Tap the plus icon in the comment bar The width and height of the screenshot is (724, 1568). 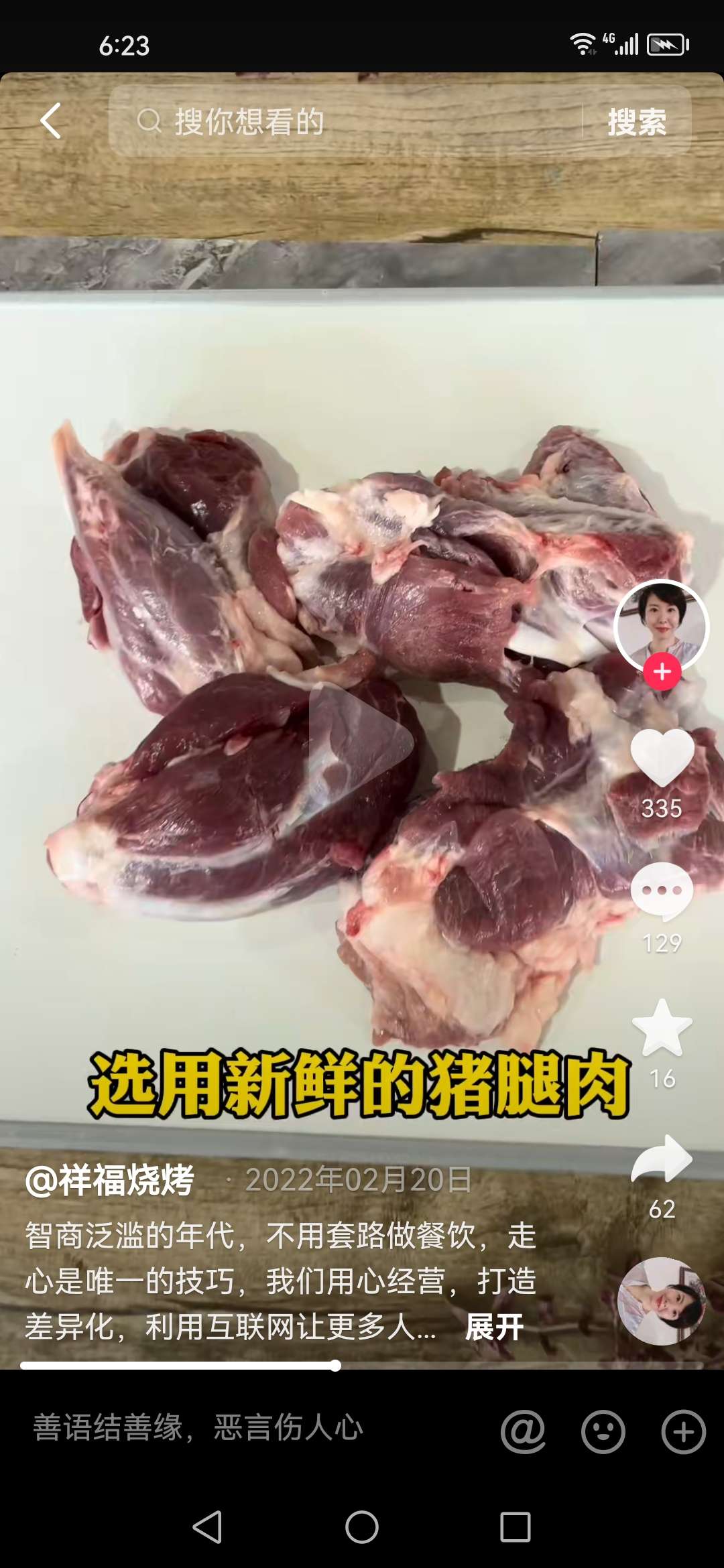(x=683, y=1432)
